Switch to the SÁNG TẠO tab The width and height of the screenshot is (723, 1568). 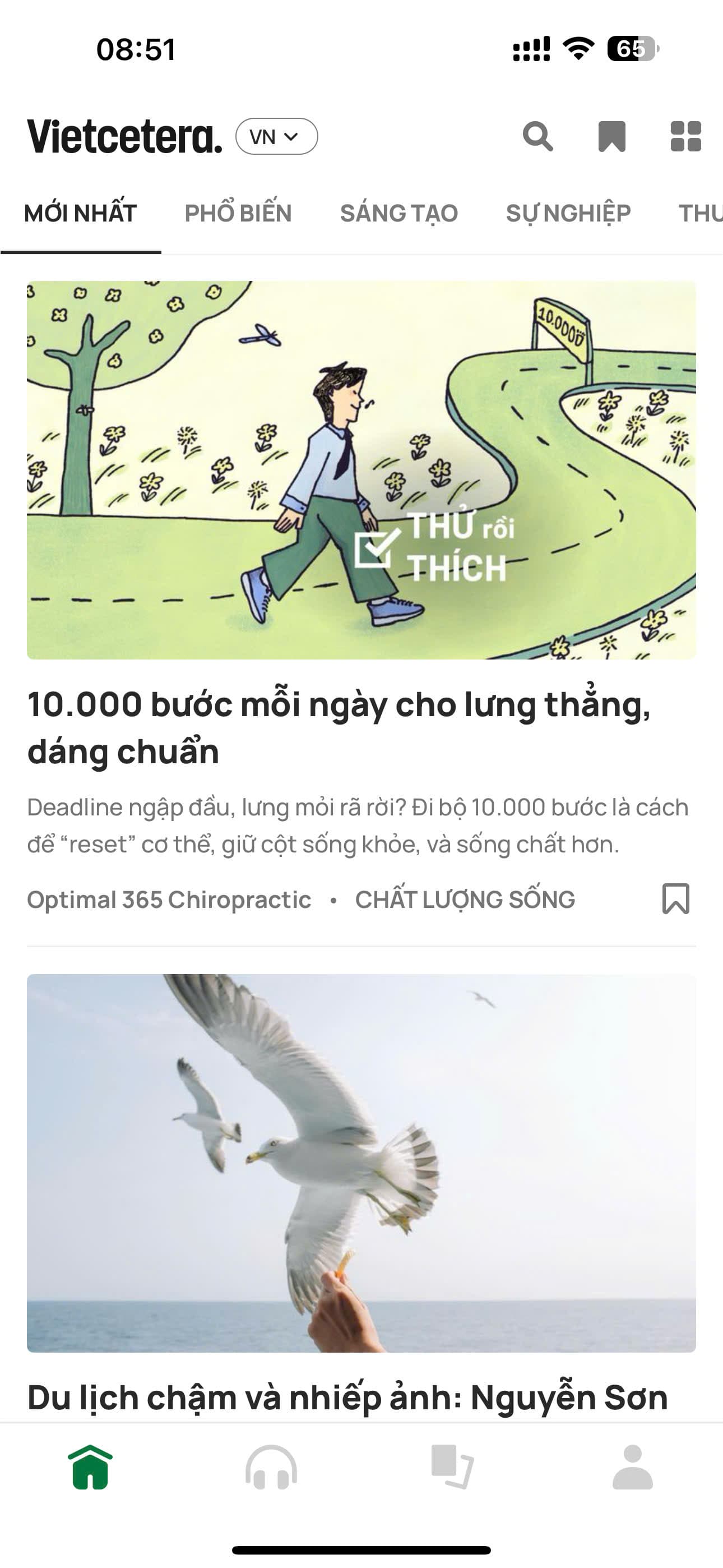click(x=398, y=213)
